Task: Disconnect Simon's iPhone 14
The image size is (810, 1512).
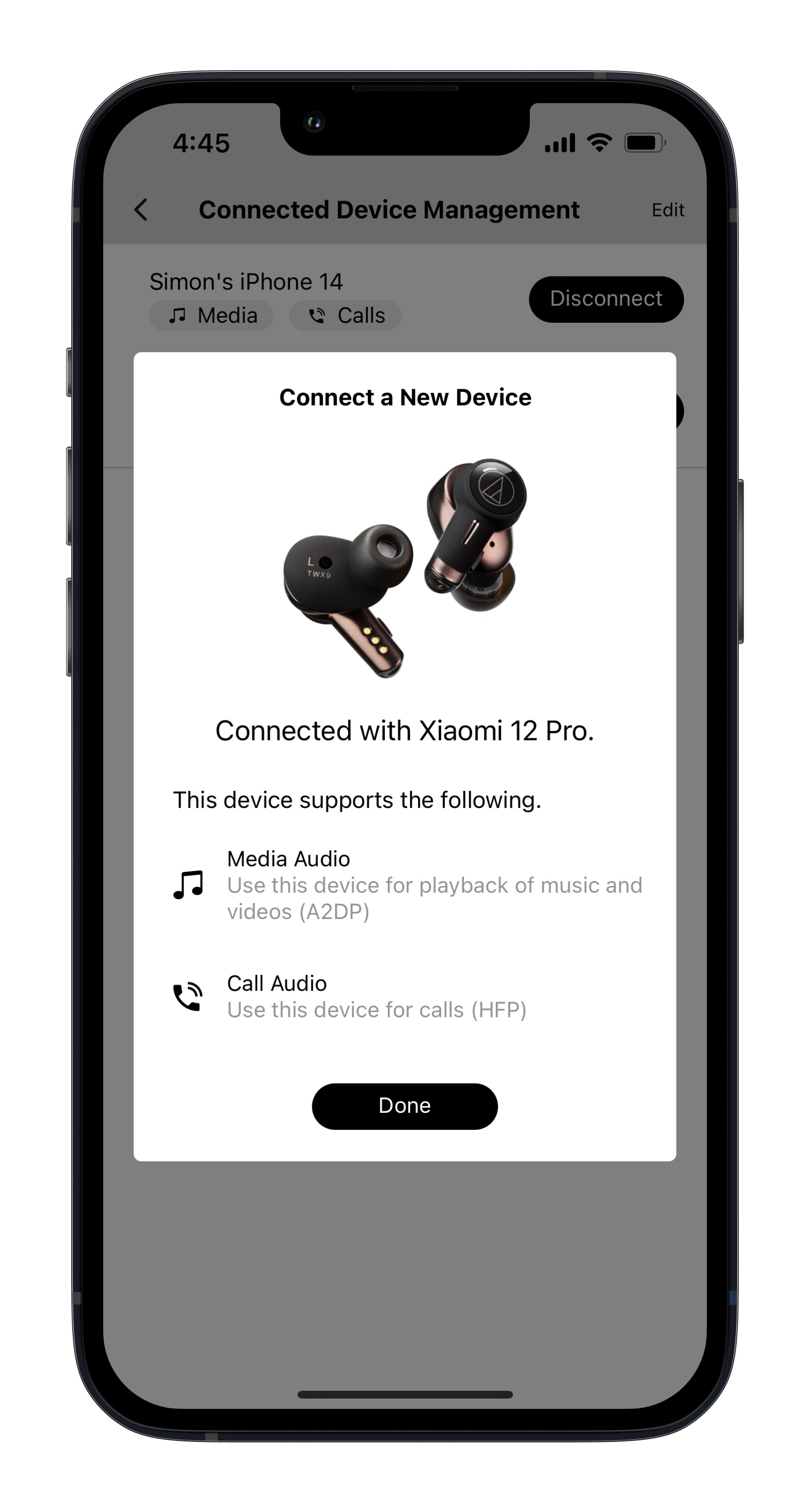Action: [x=606, y=299]
